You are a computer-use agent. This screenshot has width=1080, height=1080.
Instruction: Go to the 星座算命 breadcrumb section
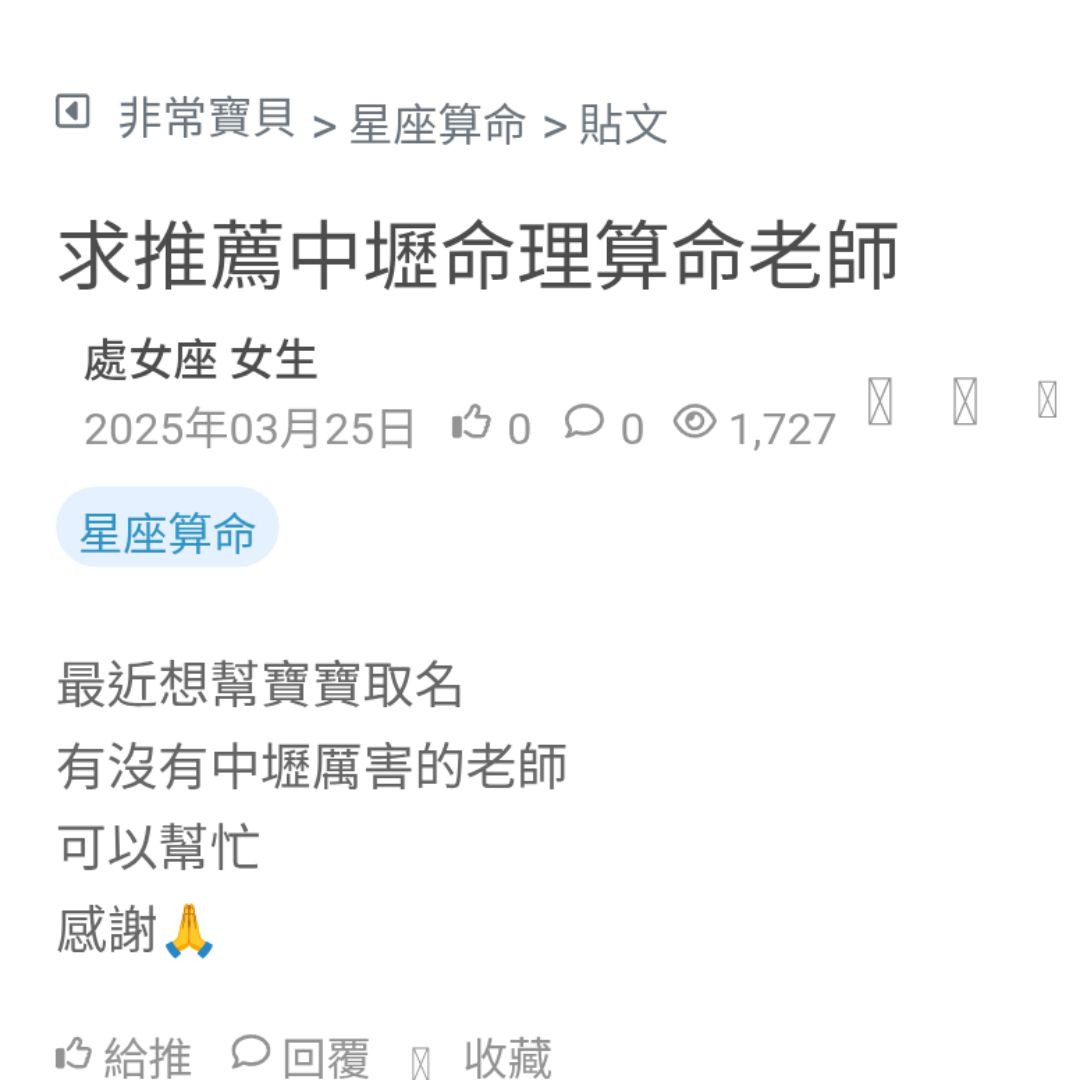[x=437, y=125]
